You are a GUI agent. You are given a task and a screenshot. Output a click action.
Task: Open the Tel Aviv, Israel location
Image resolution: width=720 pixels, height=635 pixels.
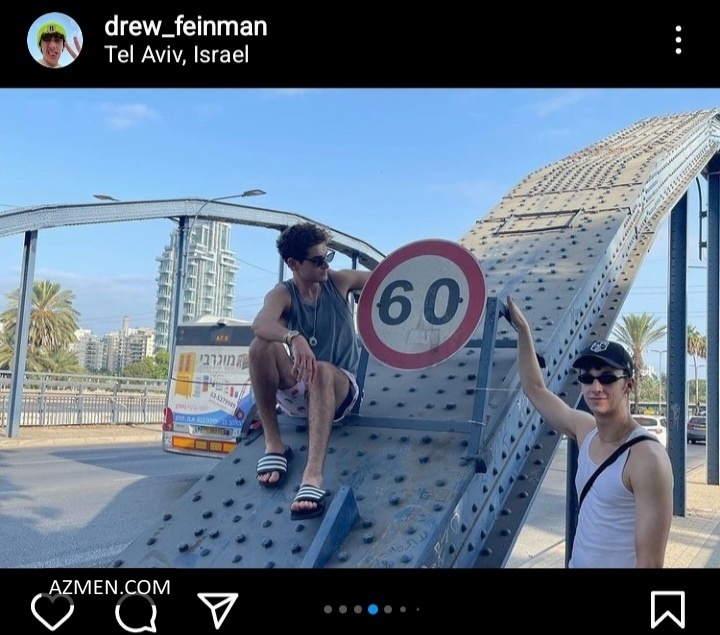(x=176, y=55)
